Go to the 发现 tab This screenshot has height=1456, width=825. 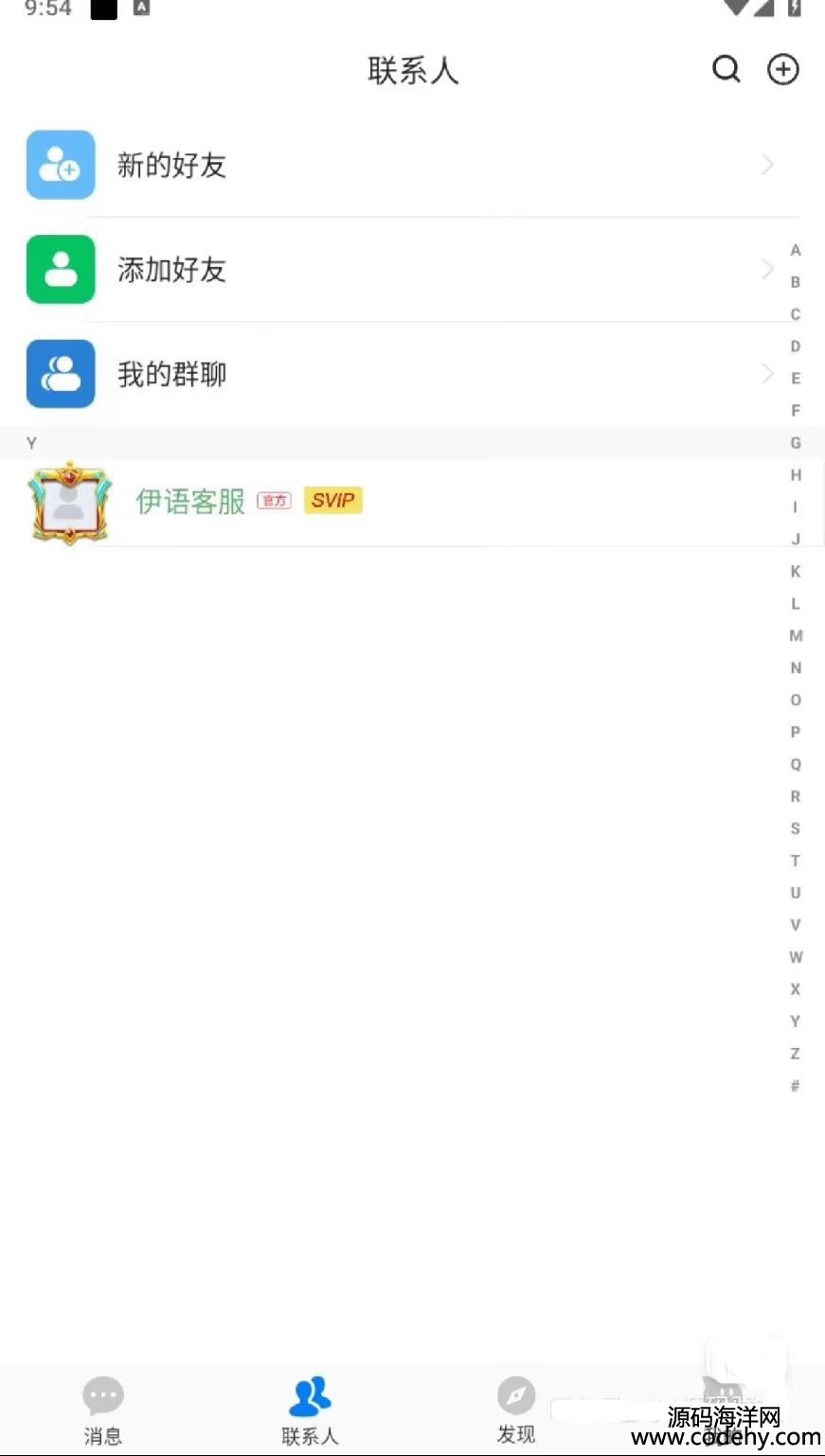point(516,1411)
